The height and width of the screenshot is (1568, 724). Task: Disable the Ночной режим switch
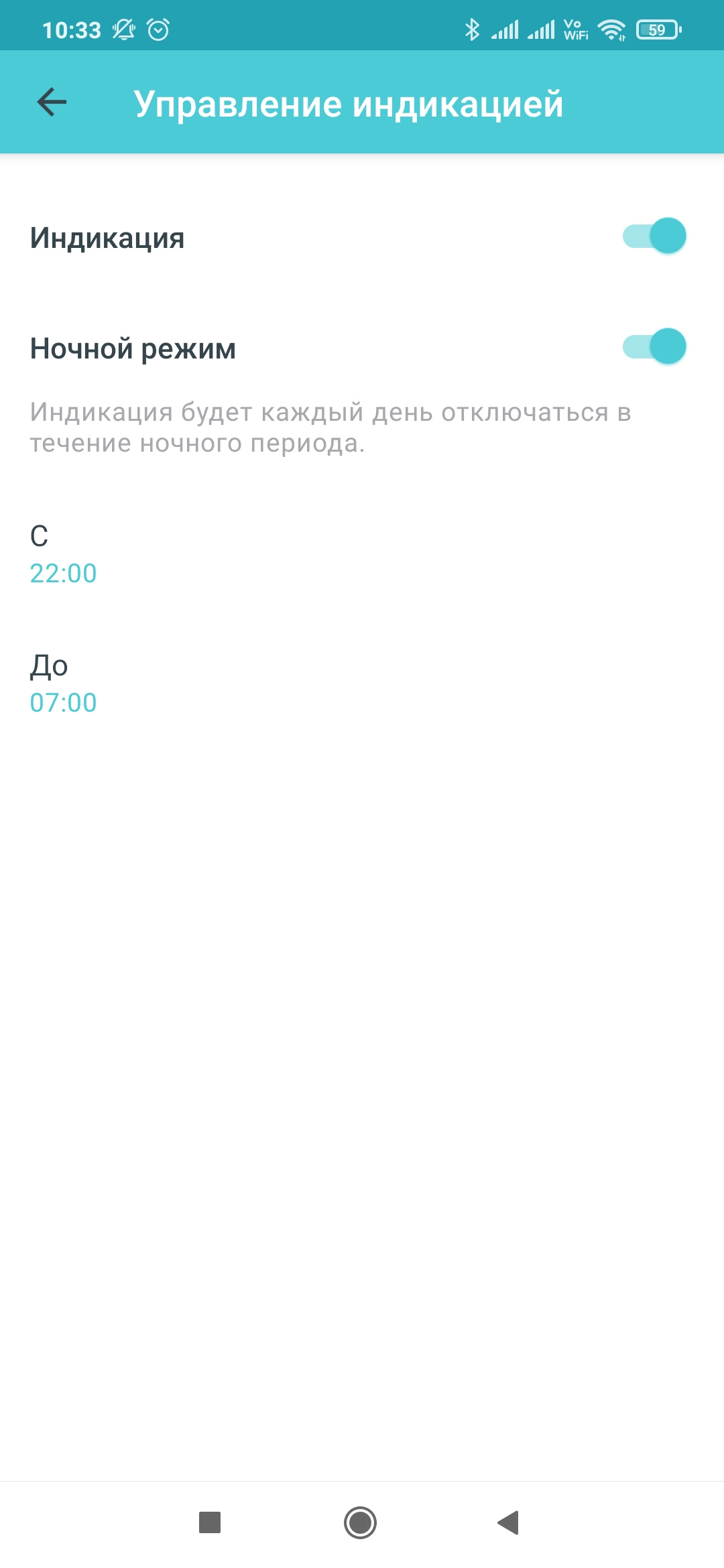point(654,346)
